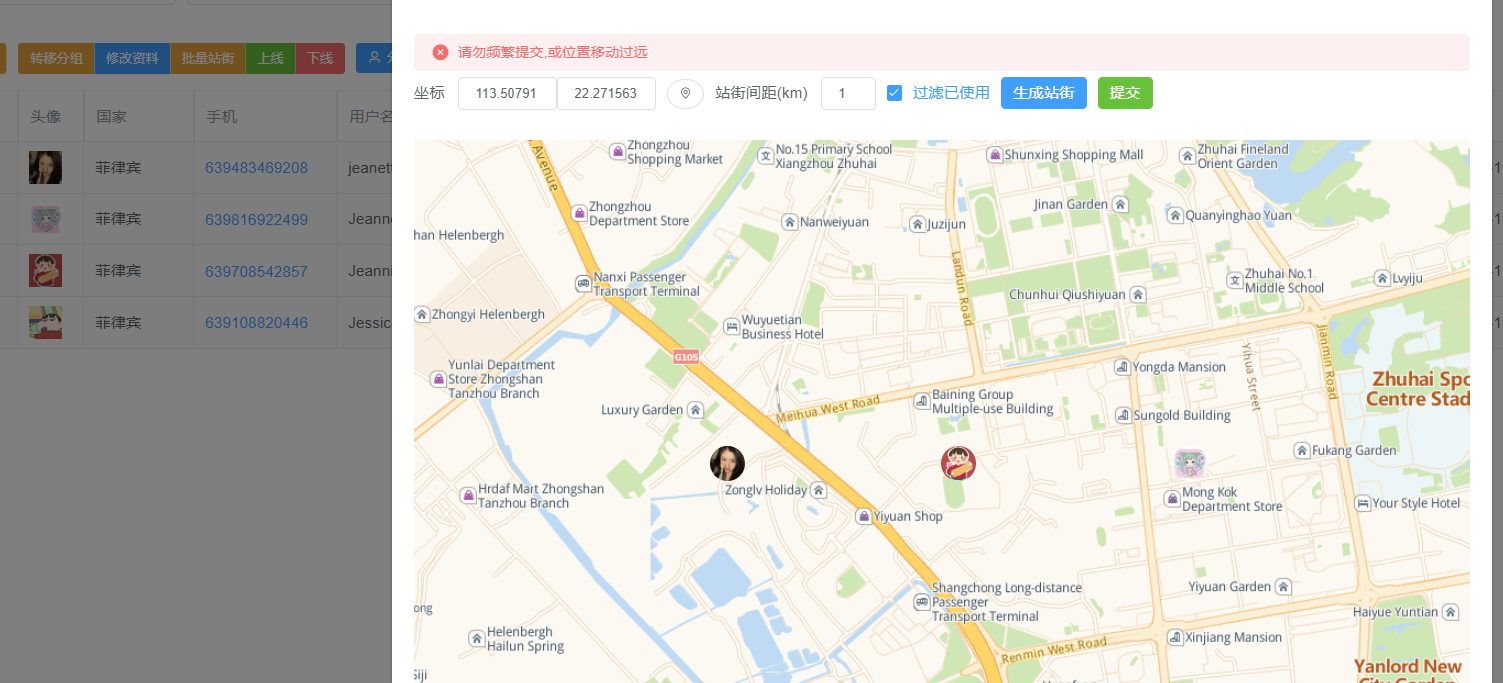The image size is (1503, 683).
Task: Tap the 生成站街 button
Action: pyautogui.click(x=1043, y=93)
